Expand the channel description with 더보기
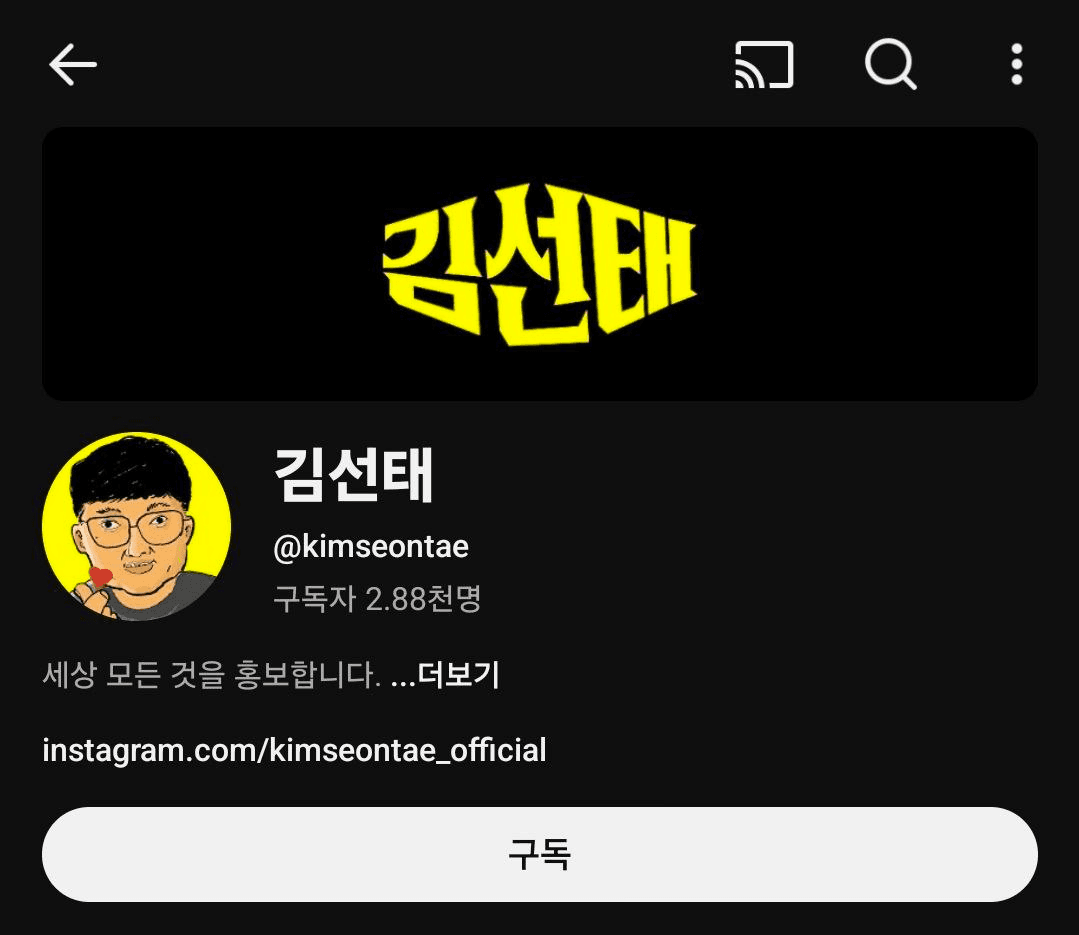The width and height of the screenshot is (1079, 935). click(458, 676)
